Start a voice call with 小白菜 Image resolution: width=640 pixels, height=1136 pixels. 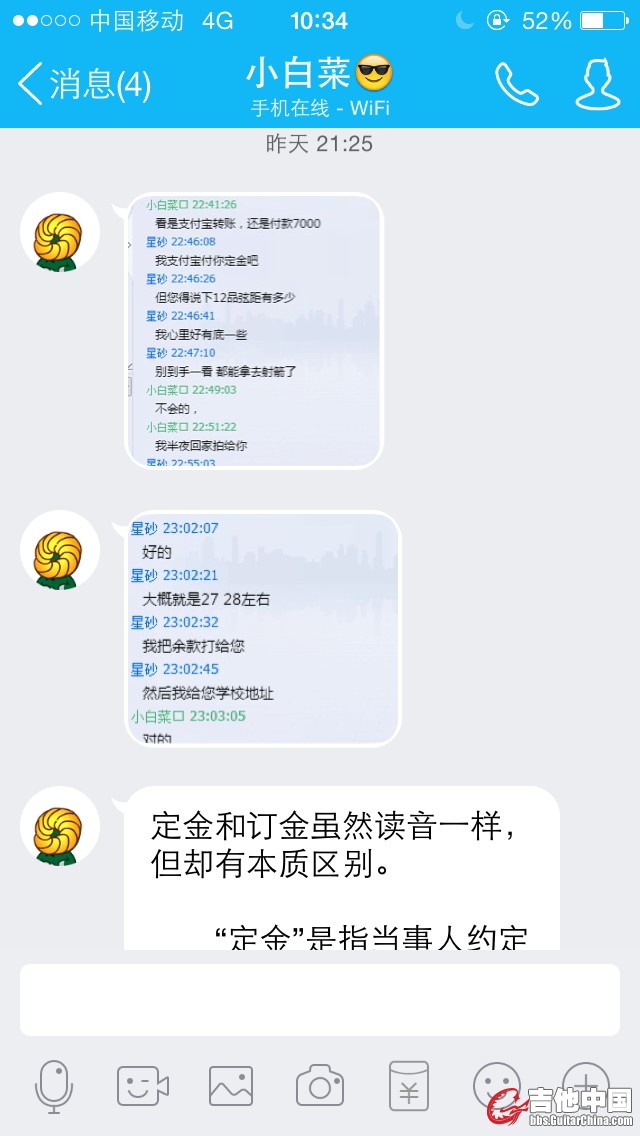(x=516, y=84)
